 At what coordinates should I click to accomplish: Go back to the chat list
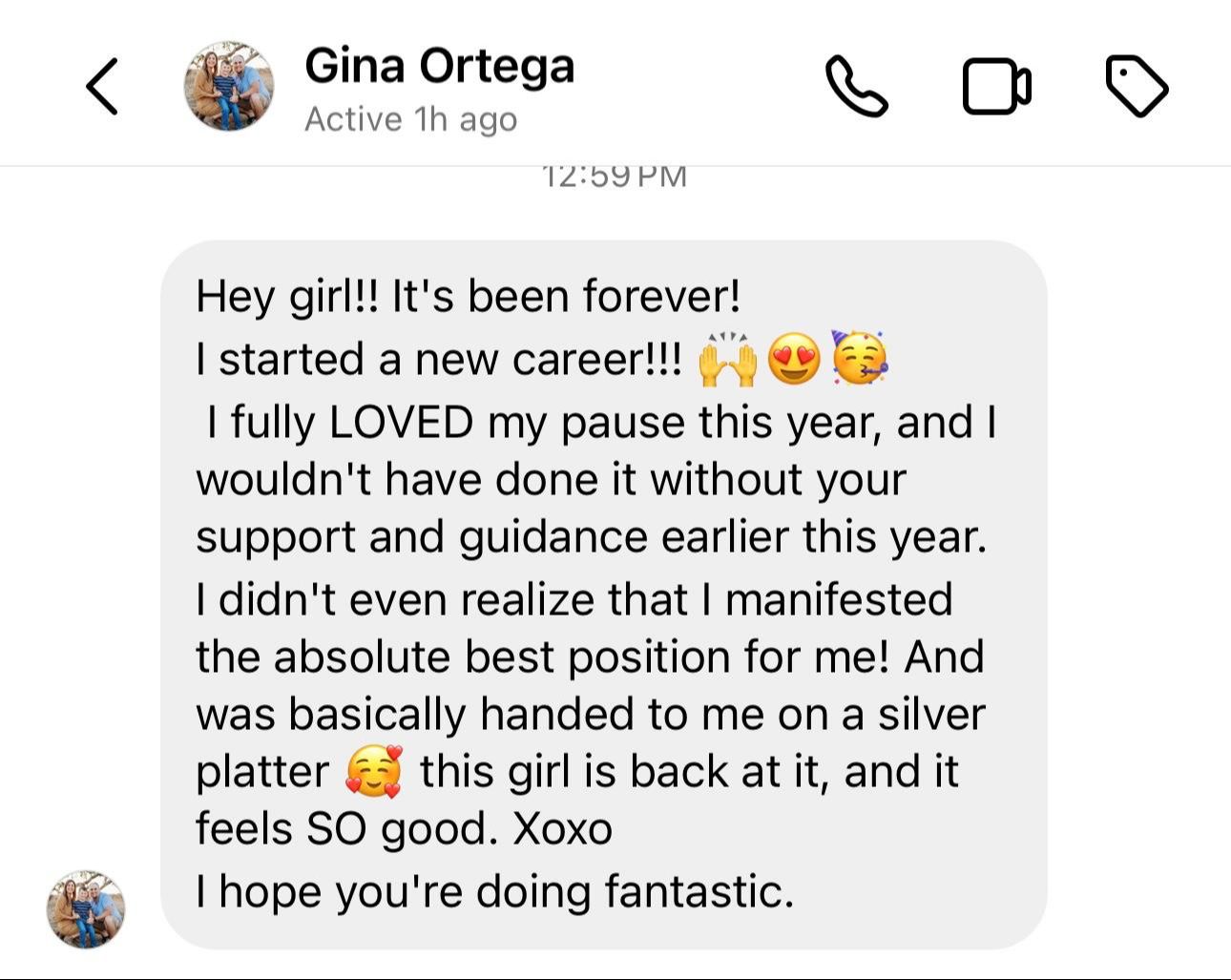102,87
